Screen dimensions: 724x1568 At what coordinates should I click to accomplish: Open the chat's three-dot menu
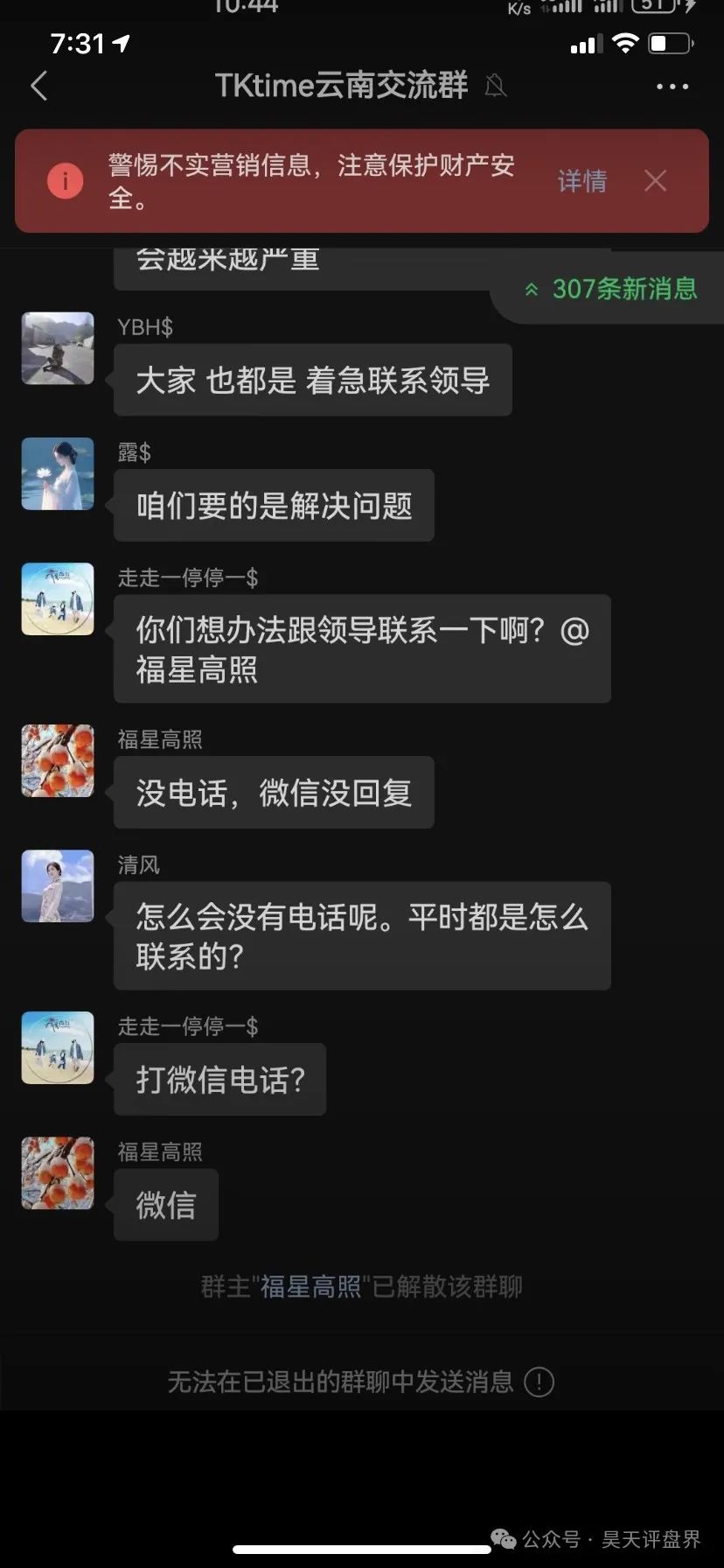(672, 87)
